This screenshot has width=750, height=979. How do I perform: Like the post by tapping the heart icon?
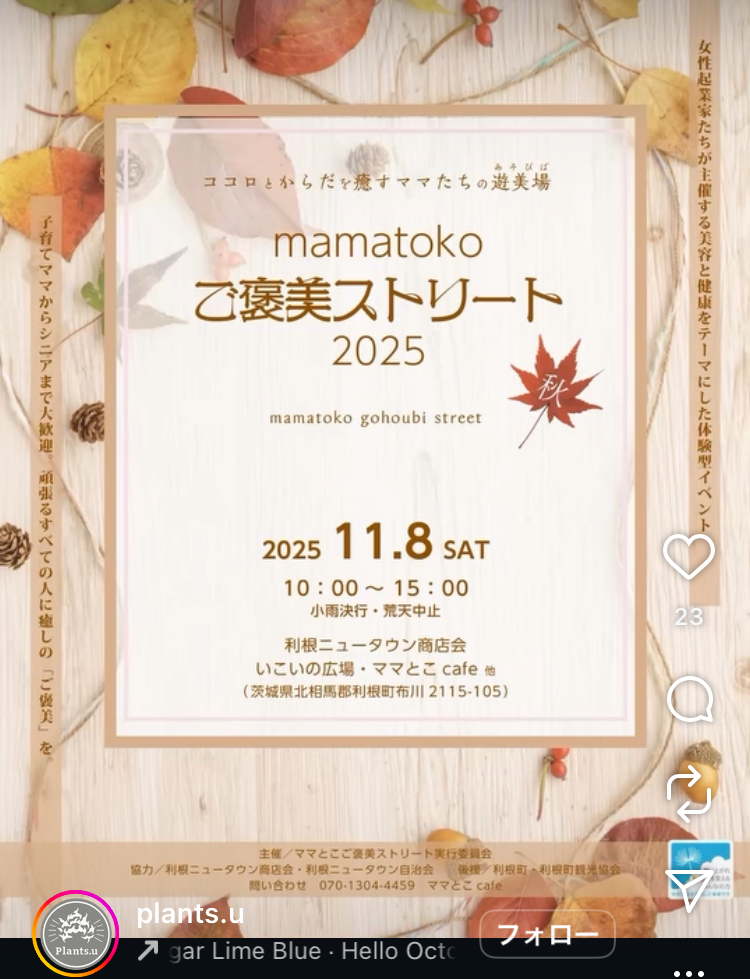coord(688,557)
